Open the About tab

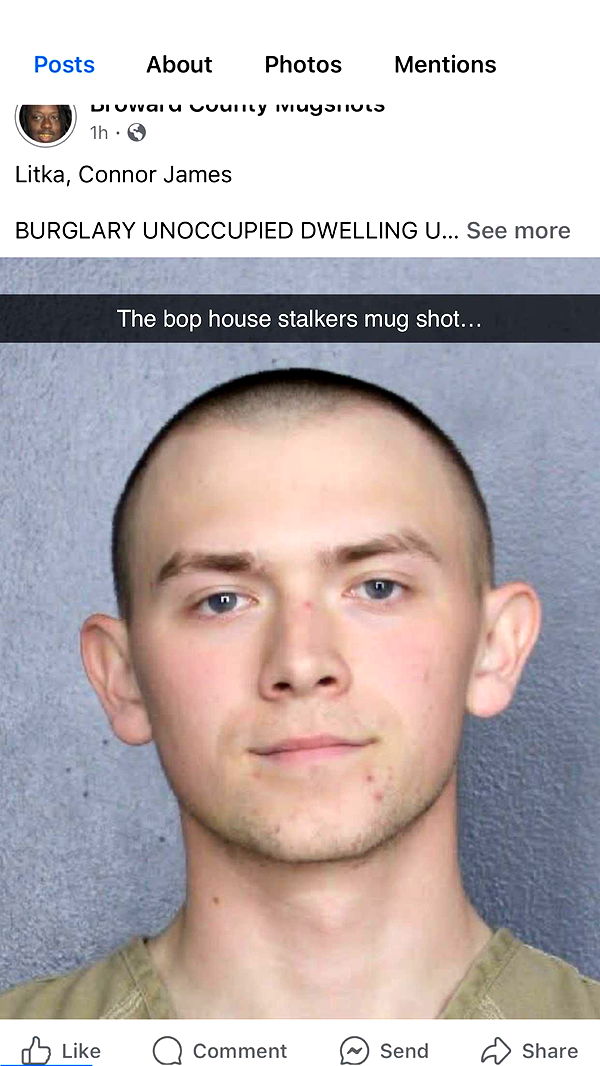(x=179, y=65)
